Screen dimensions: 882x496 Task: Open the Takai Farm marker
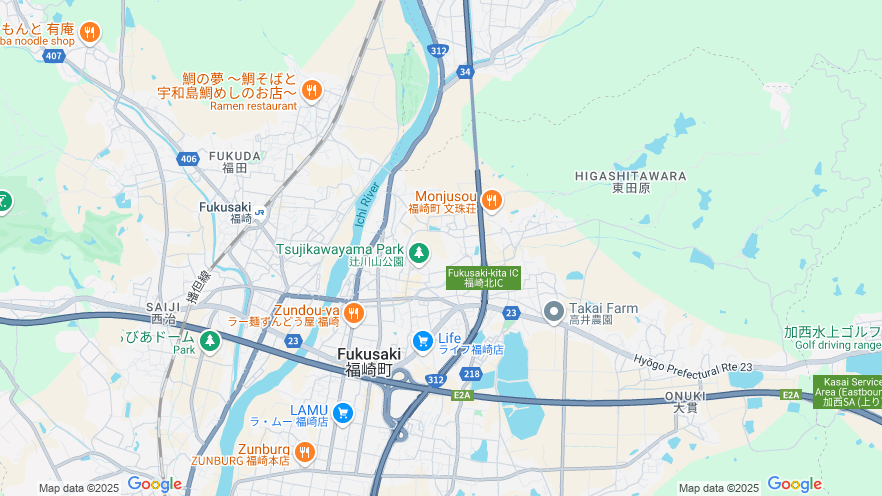point(554,313)
